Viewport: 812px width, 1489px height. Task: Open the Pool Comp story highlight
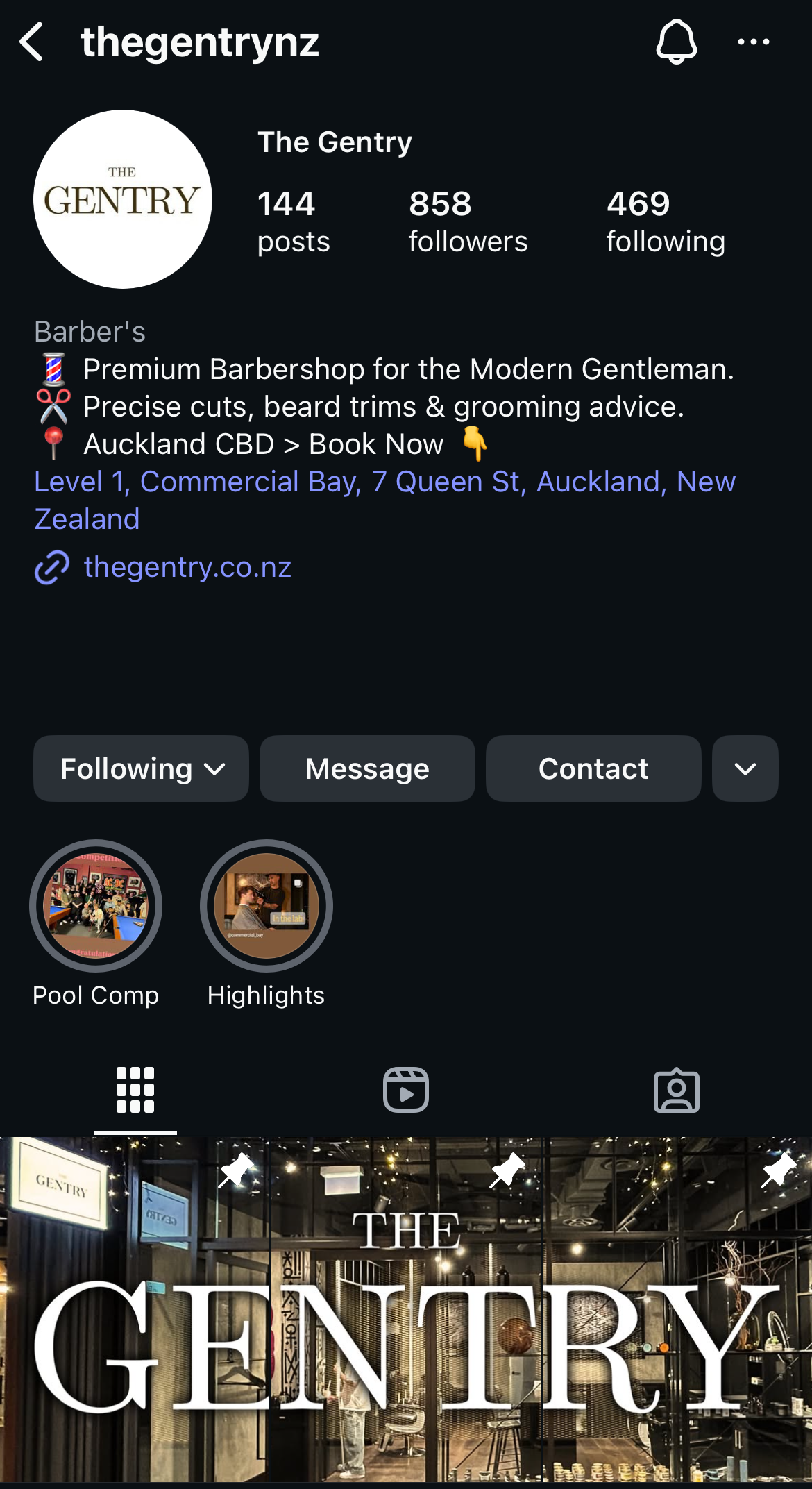click(x=95, y=906)
